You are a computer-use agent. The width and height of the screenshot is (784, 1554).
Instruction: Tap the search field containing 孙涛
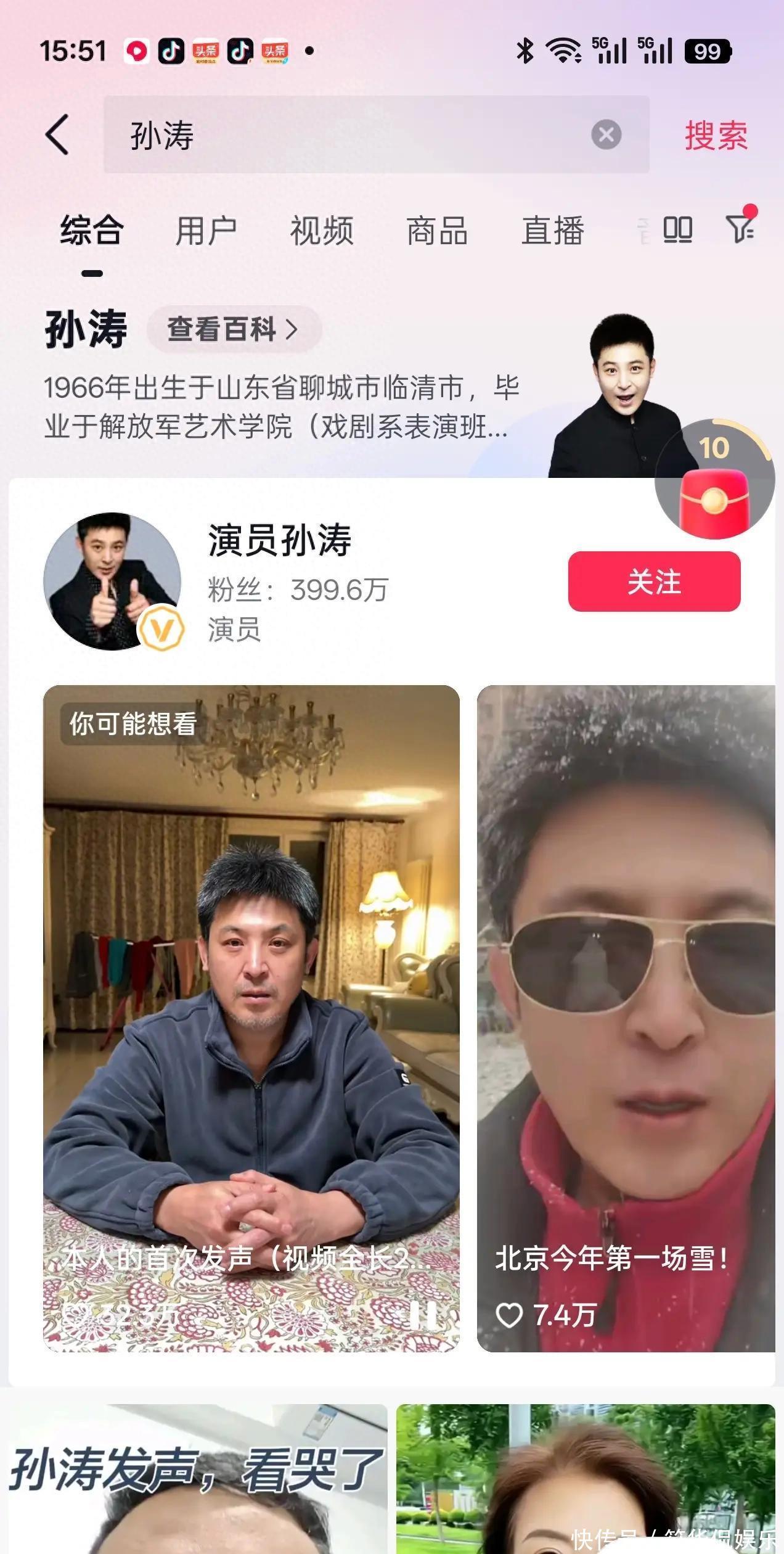click(345, 134)
